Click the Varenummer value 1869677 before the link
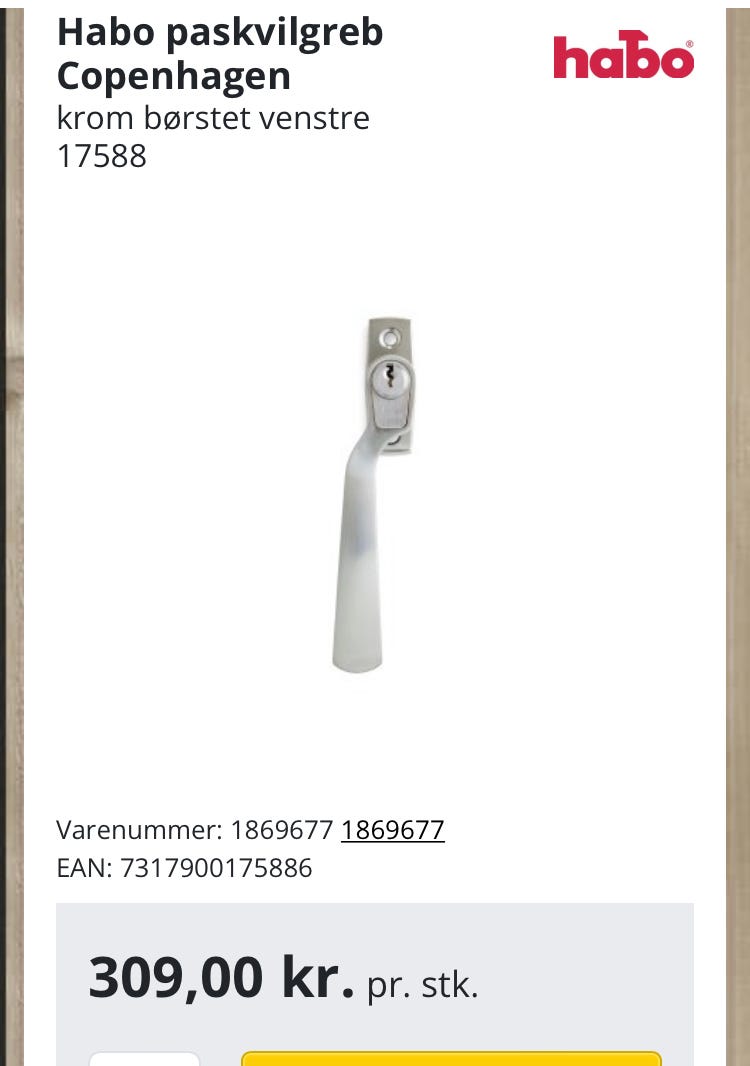The width and height of the screenshot is (750, 1066). (x=280, y=829)
